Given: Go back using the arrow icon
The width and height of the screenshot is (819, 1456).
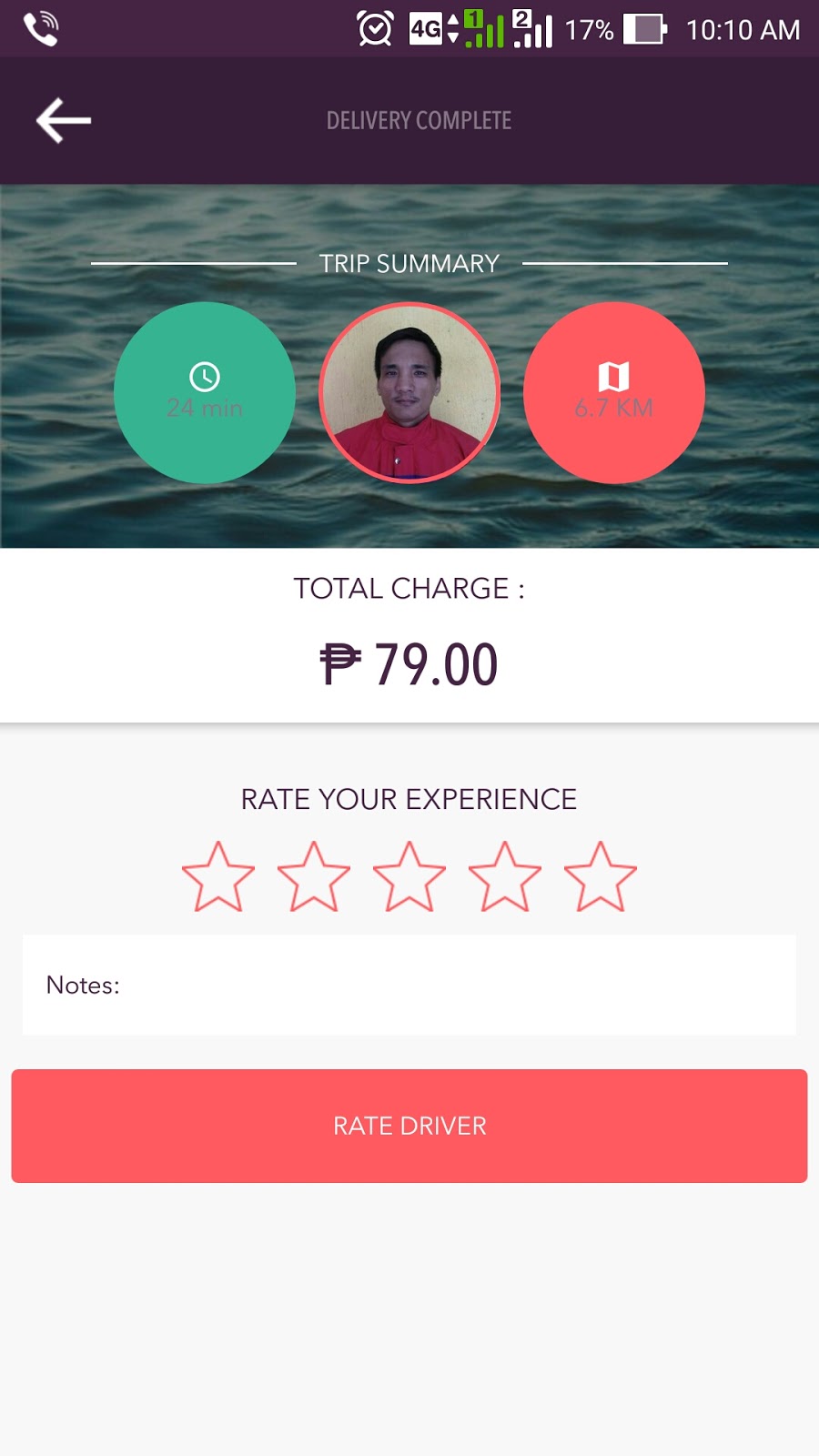Looking at the screenshot, I should 64,121.
